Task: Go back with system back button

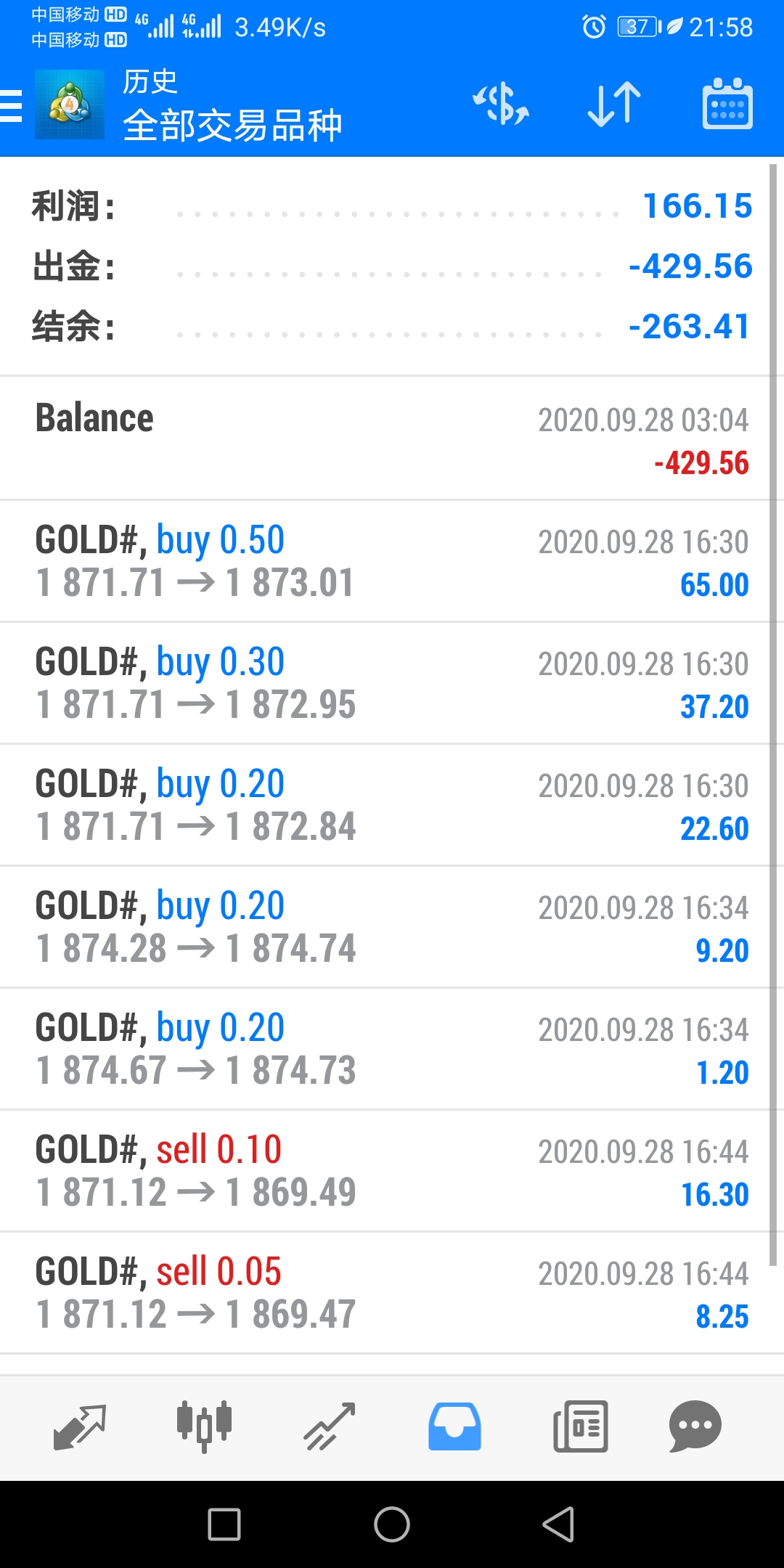Action: click(559, 1524)
